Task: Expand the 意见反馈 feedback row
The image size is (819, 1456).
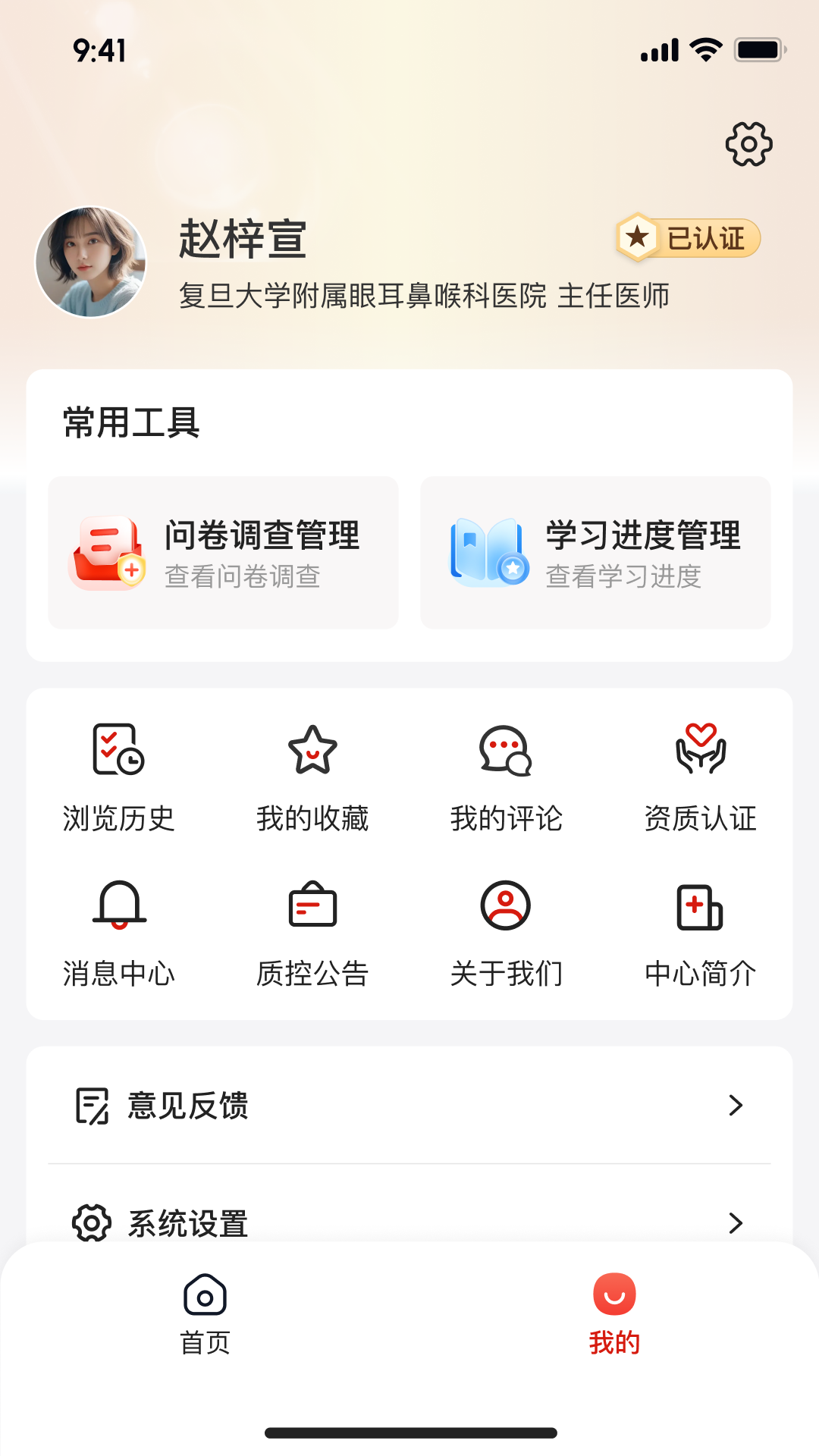Action: point(409,1106)
